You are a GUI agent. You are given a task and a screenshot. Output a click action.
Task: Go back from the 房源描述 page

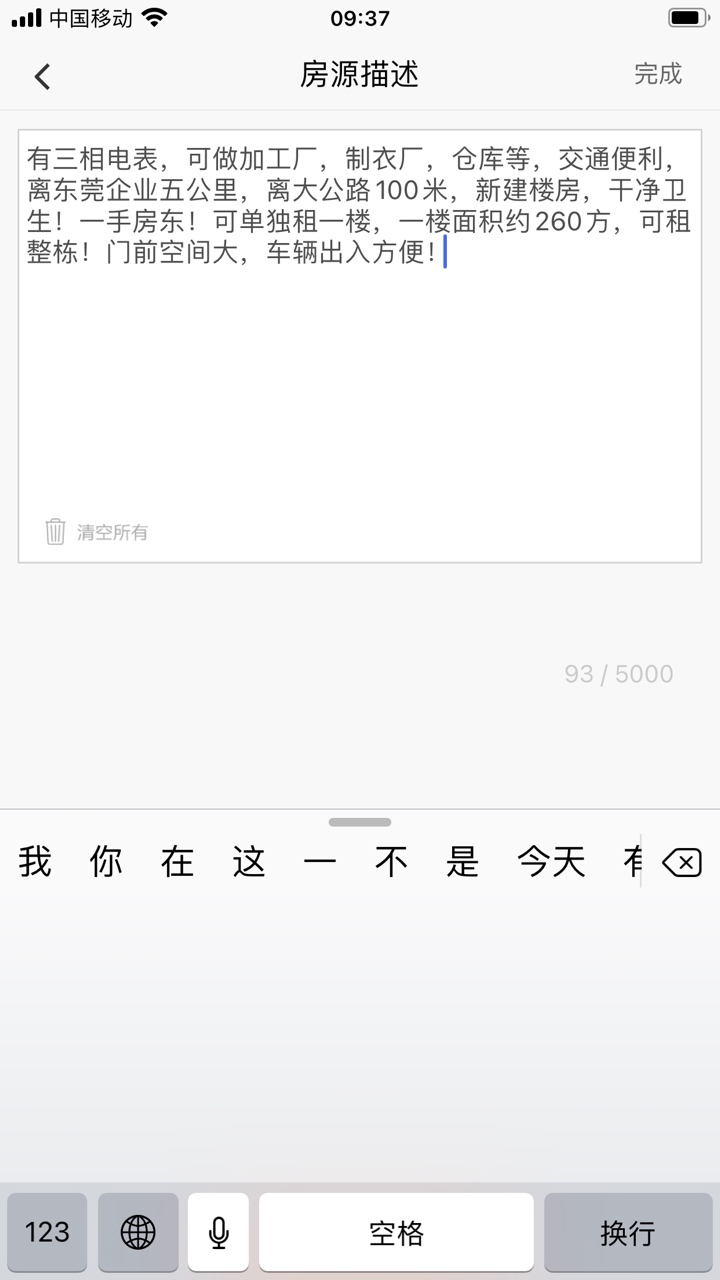coord(42,76)
